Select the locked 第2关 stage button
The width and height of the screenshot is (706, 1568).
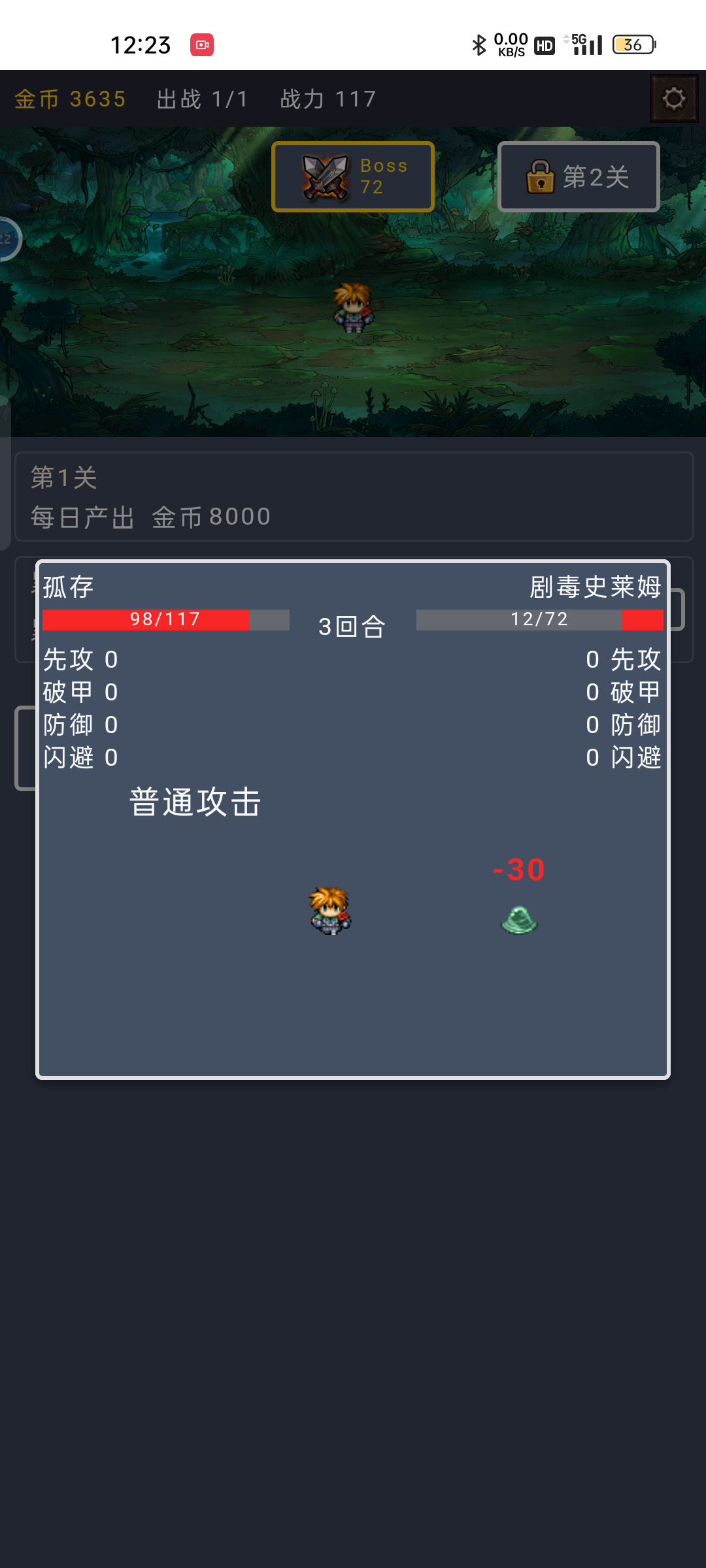[579, 176]
